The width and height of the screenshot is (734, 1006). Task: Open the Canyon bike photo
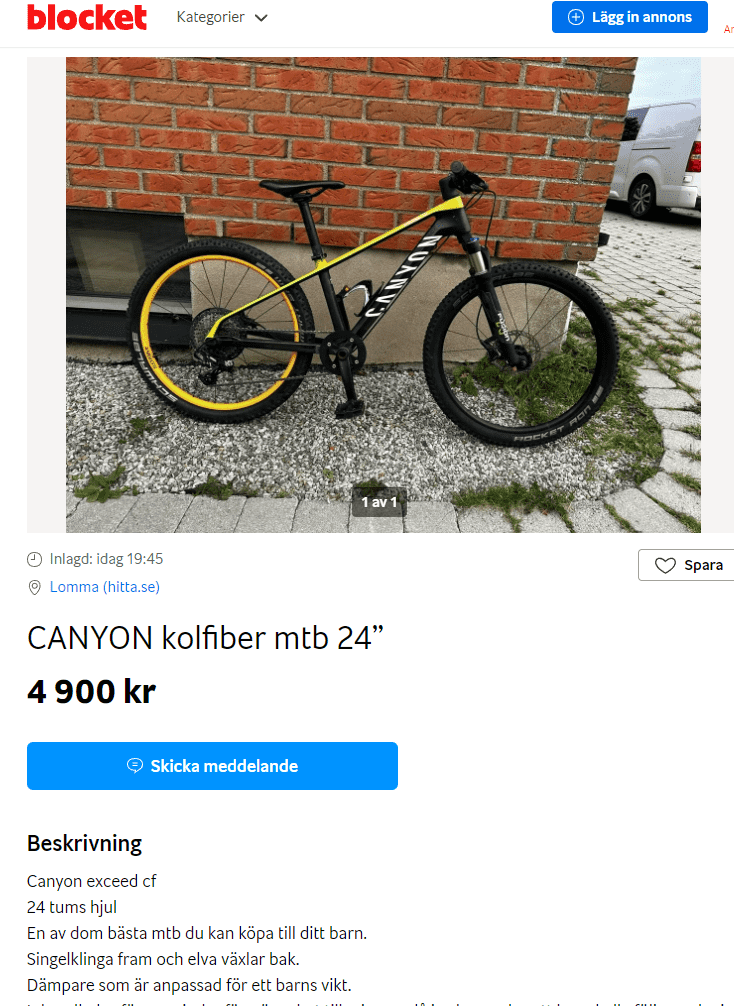382,295
